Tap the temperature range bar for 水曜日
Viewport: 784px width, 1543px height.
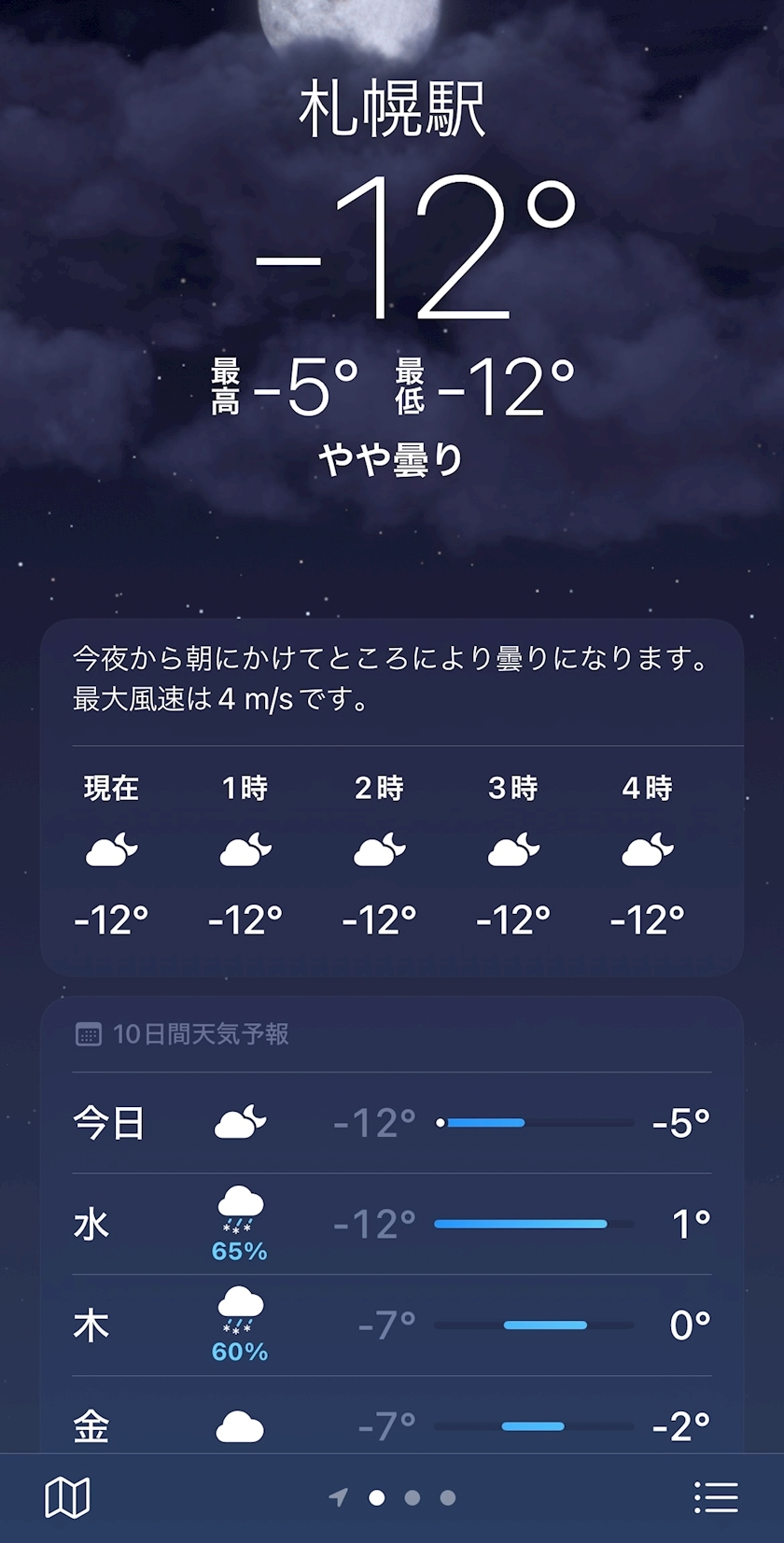521,1223
